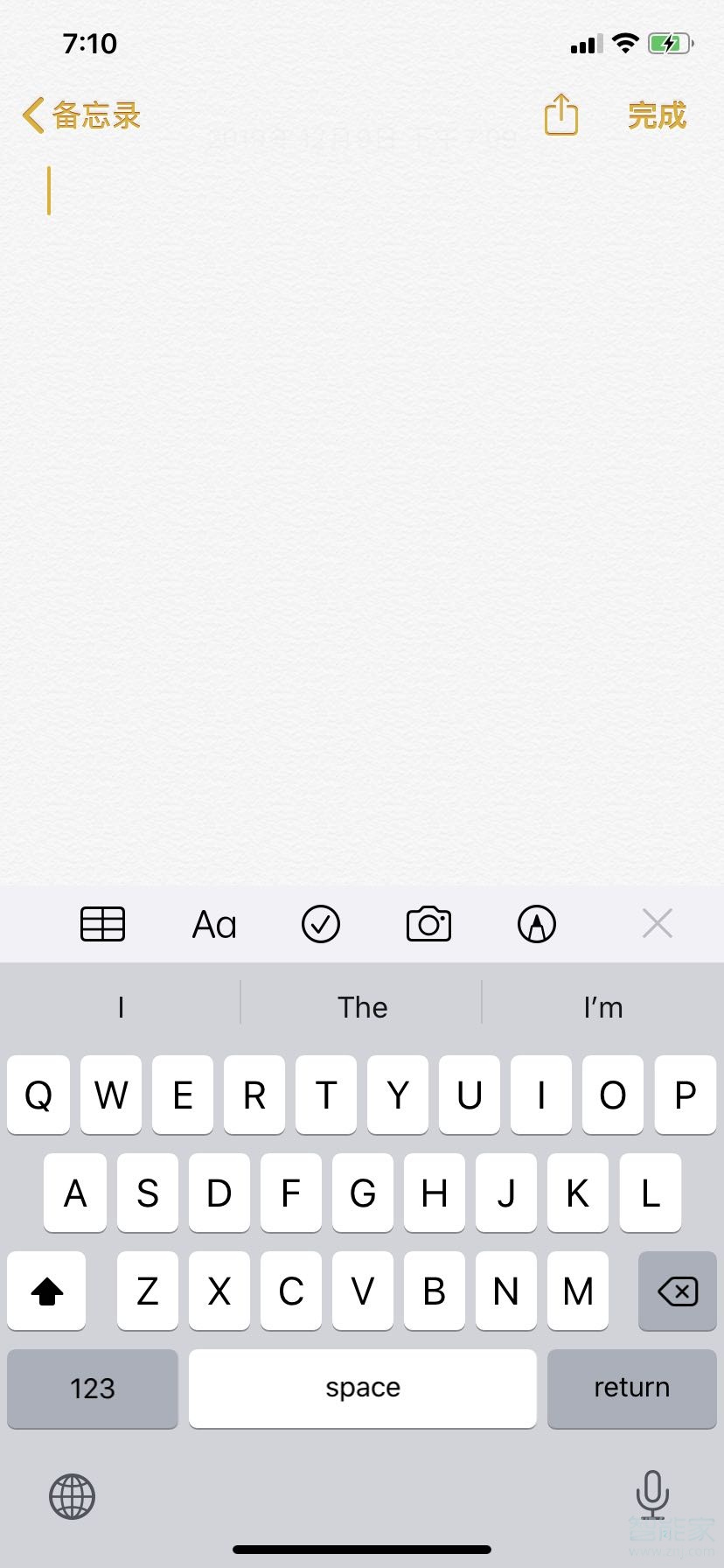Select the predictive suggestion "The"
724x1568 pixels.
point(362,1007)
